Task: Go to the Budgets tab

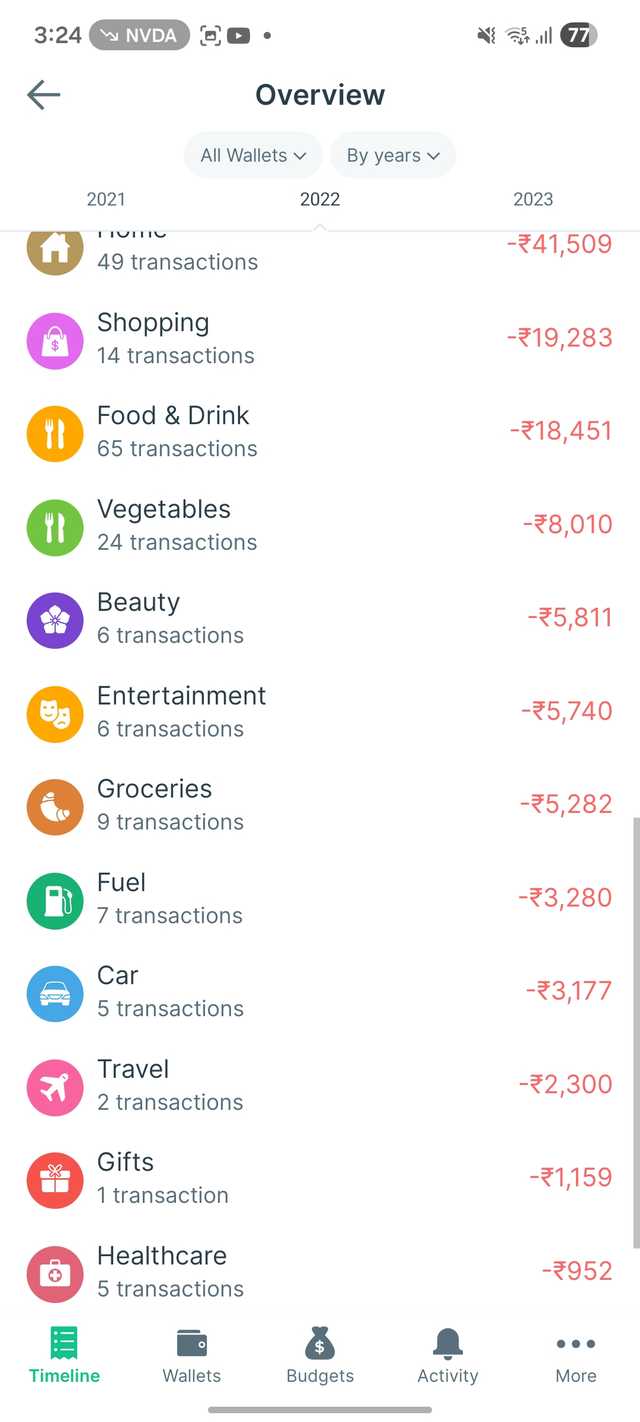Action: pyautogui.click(x=320, y=1356)
